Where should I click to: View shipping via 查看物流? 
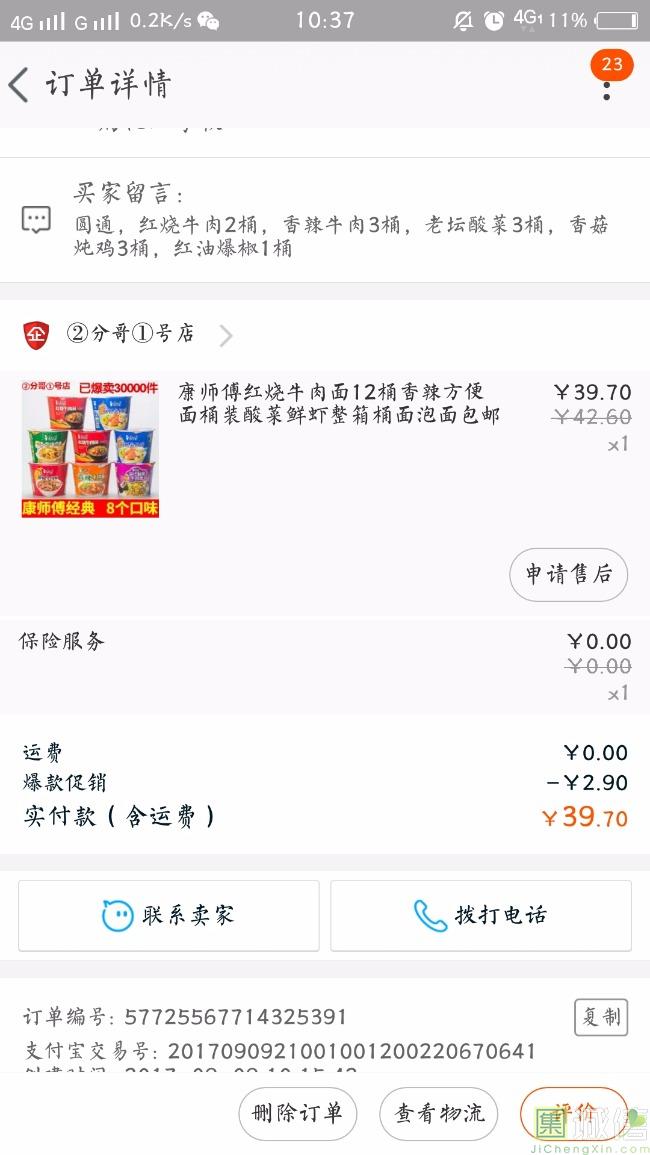pyautogui.click(x=438, y=1113)
